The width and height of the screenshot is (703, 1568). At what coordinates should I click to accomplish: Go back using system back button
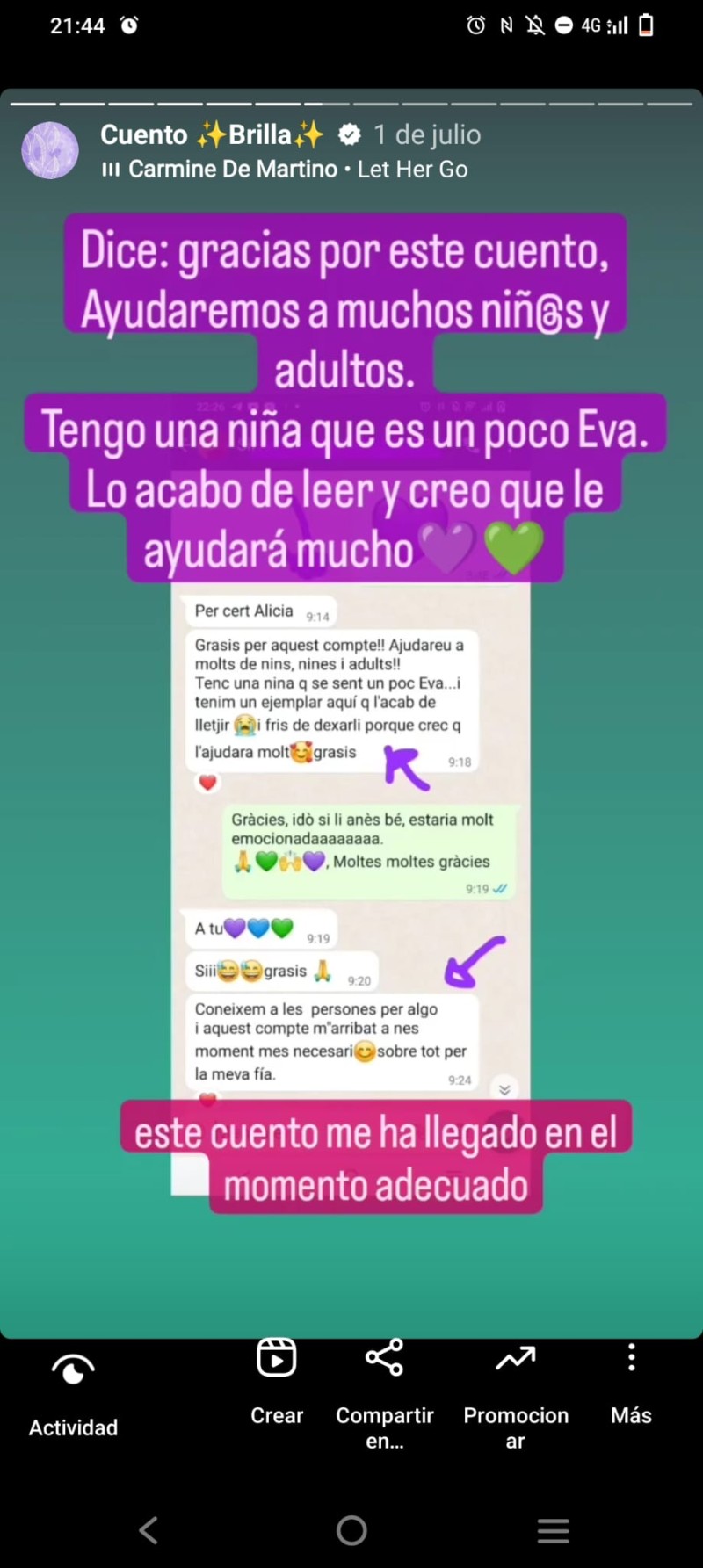point(149,1530)
